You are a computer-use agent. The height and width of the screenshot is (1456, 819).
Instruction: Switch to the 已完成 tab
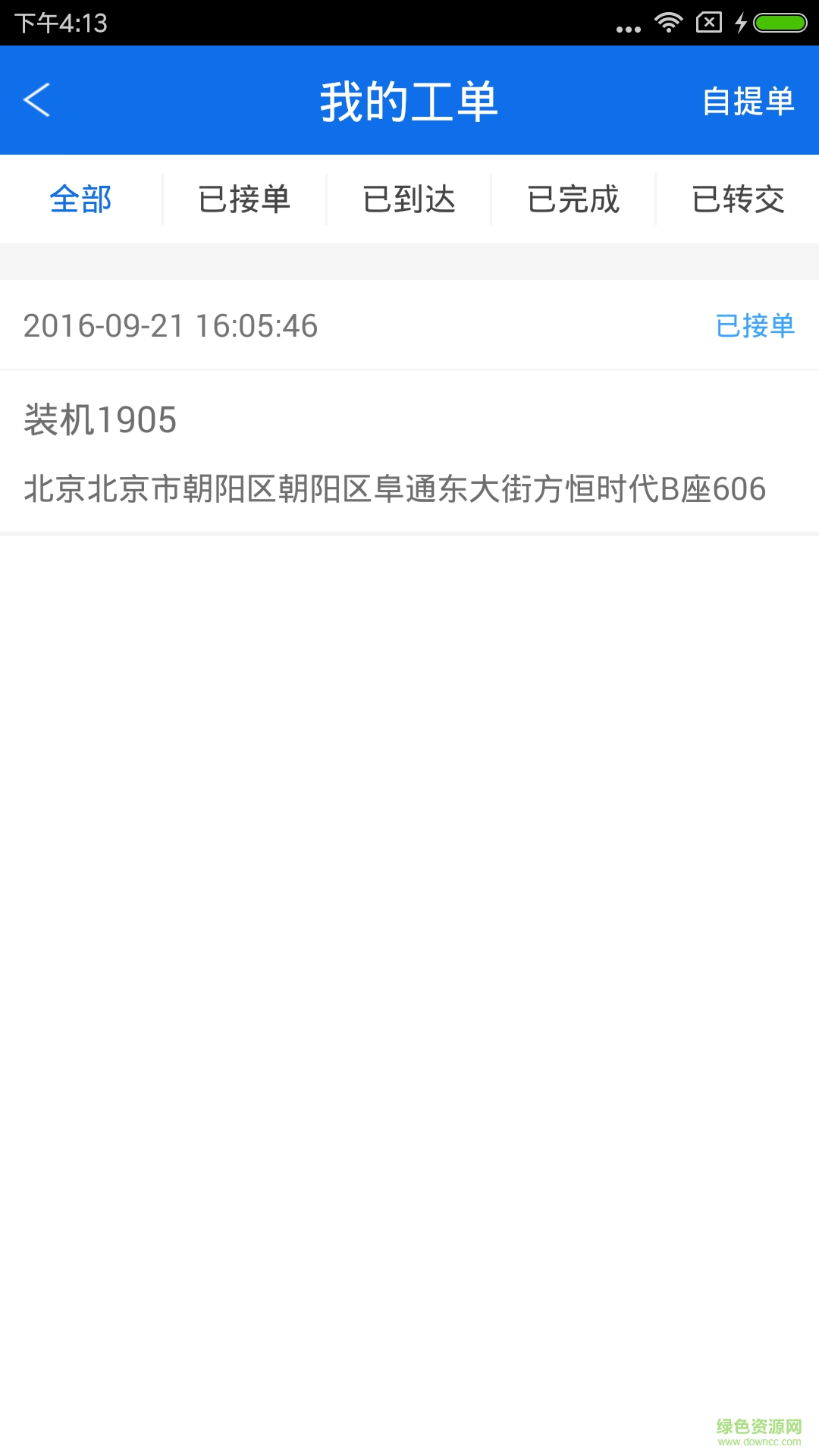pyautogui.click(x=573, y=199)
